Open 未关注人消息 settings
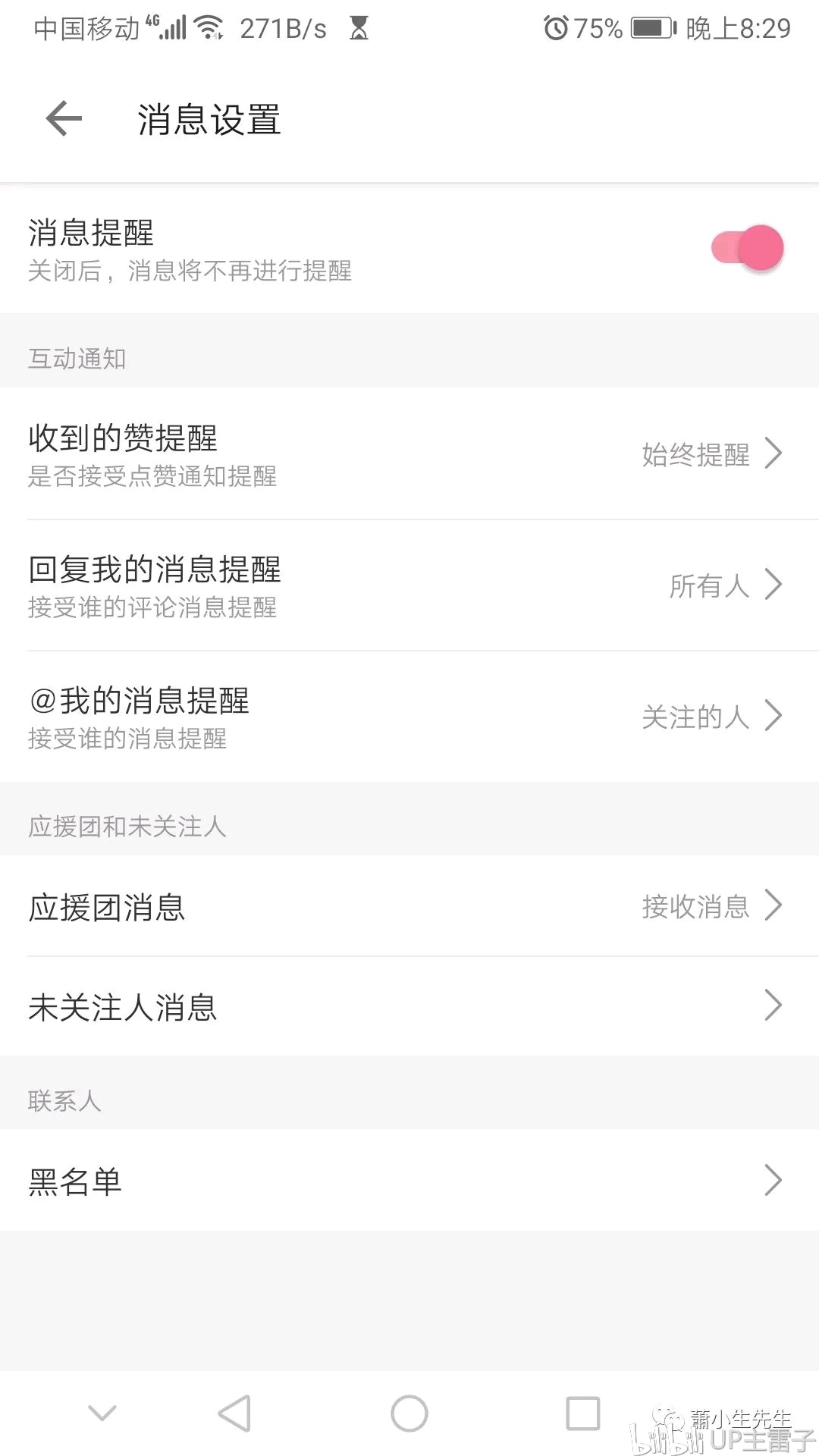 coord(409,1006)
